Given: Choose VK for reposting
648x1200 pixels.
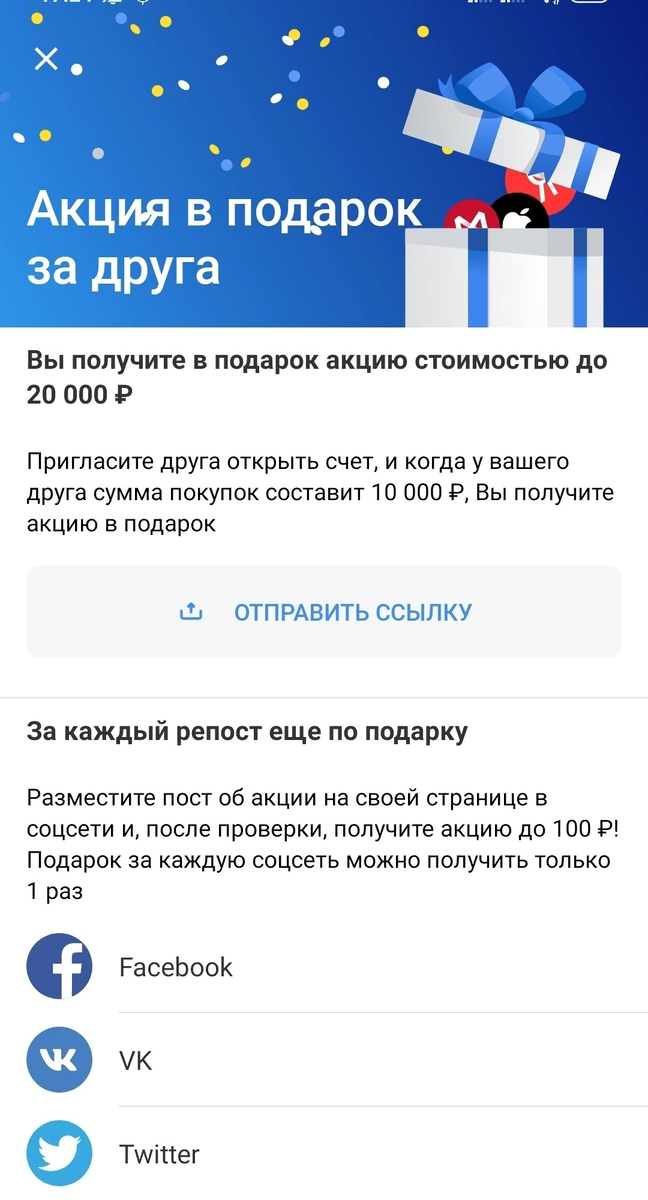Looking at the screenshot, I should (x=324, y=1060).
